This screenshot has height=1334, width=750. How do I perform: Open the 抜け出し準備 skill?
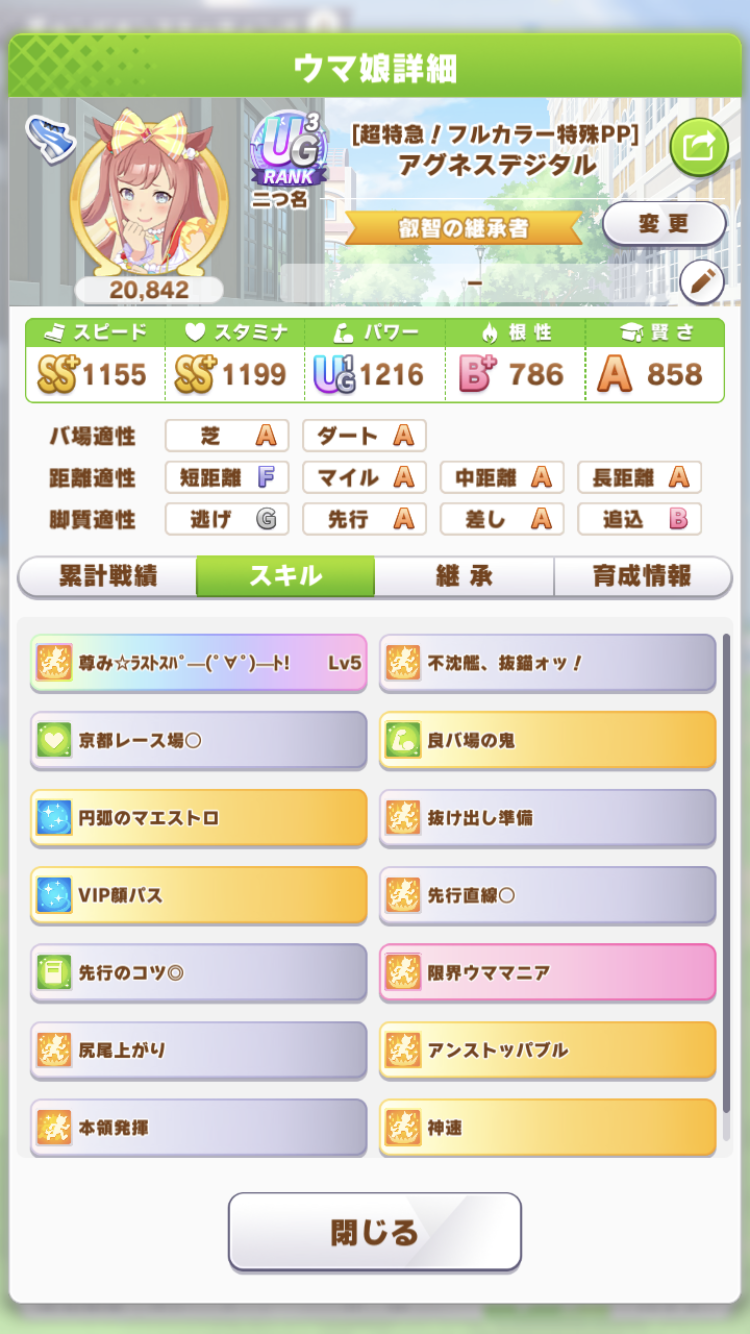[x=547, y=818]
